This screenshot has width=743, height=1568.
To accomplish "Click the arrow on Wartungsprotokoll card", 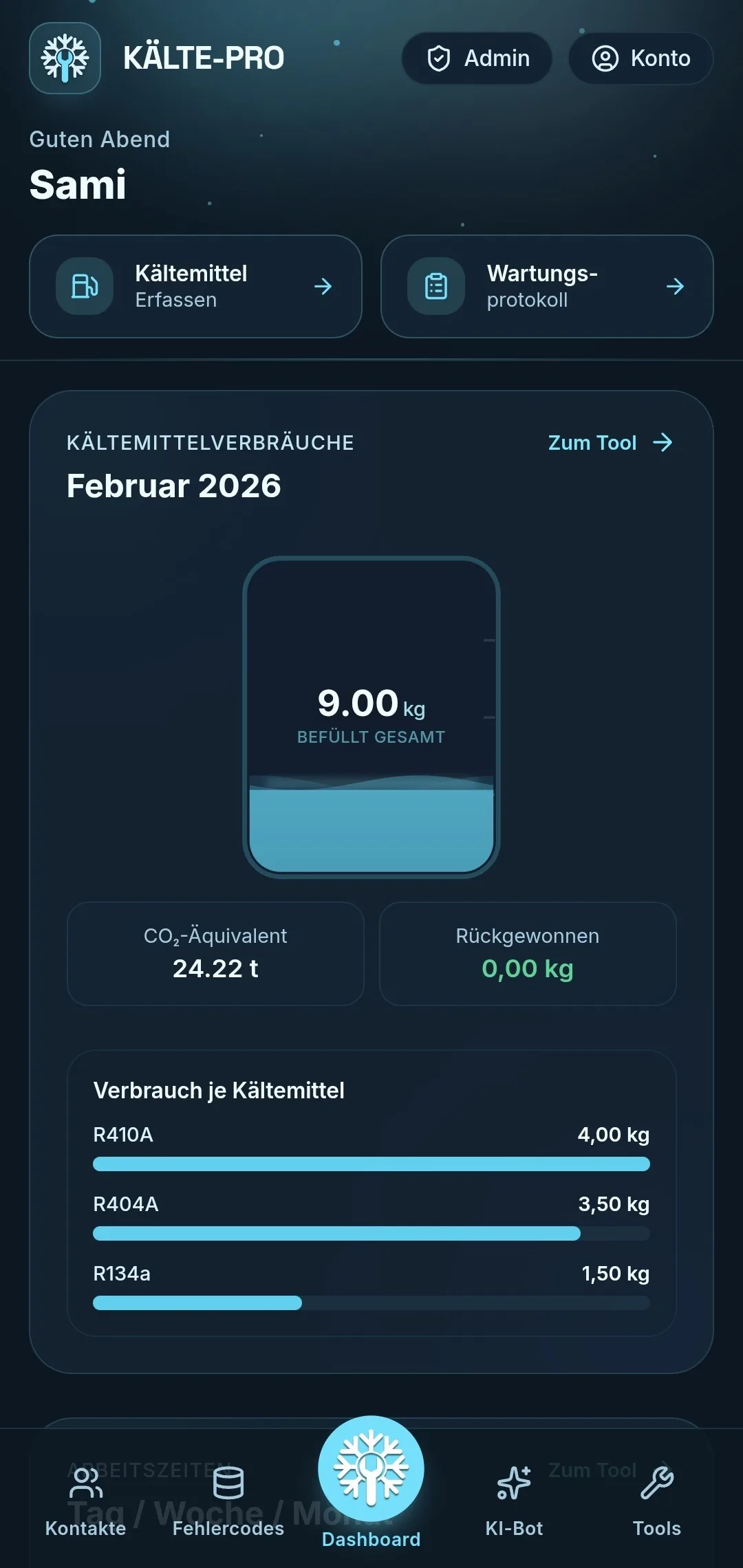I will pos(675,287).
